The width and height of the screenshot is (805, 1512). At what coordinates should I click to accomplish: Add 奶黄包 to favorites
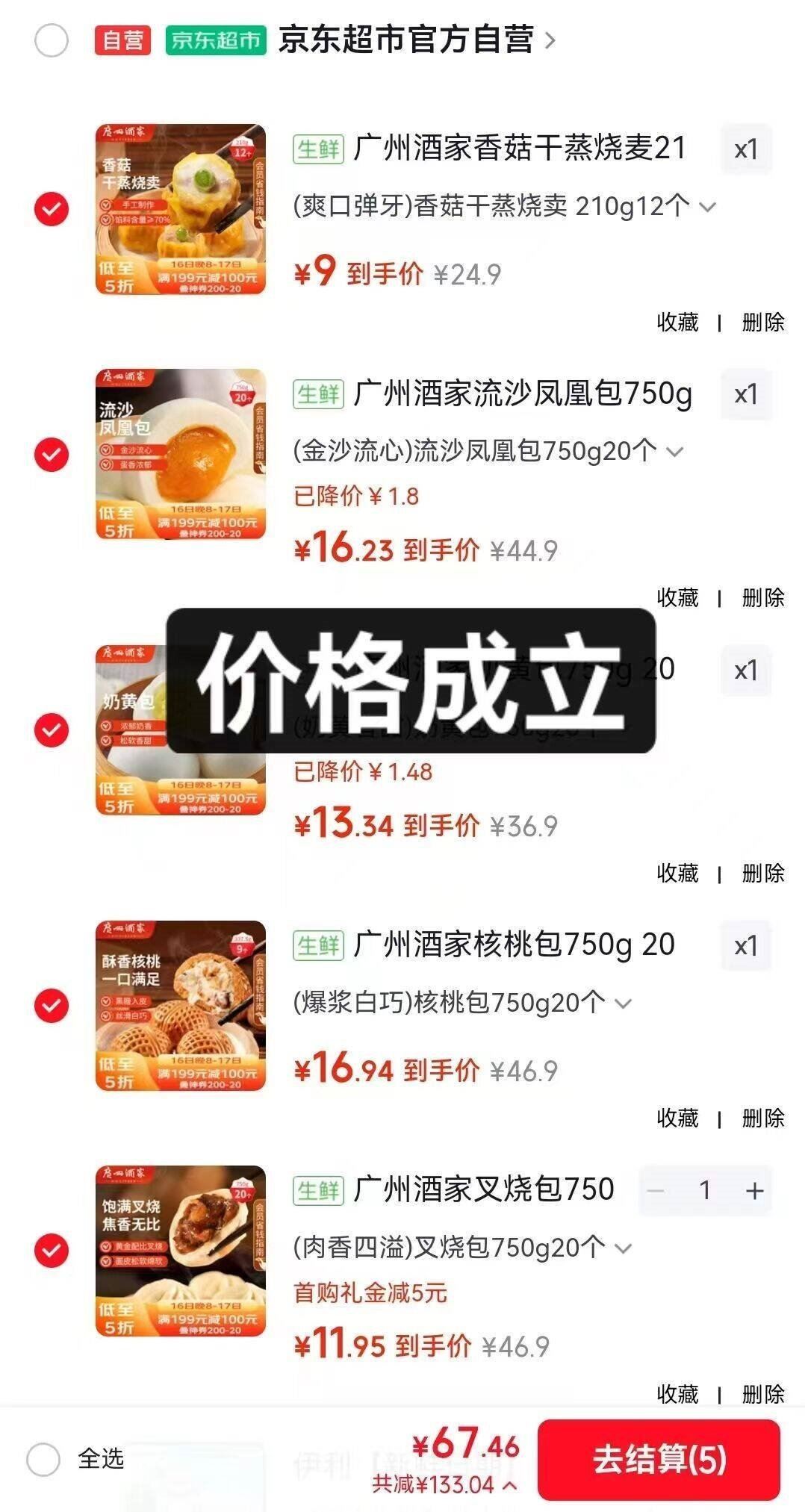click(677, 874)
